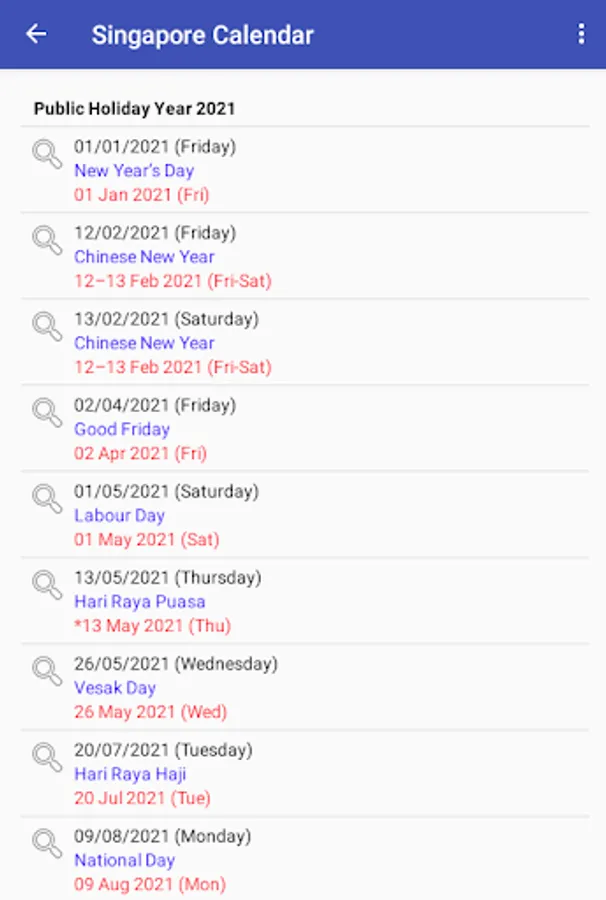Go back using the arrow icon
Screen dimensions: 606x900
(x=36, y=34)
